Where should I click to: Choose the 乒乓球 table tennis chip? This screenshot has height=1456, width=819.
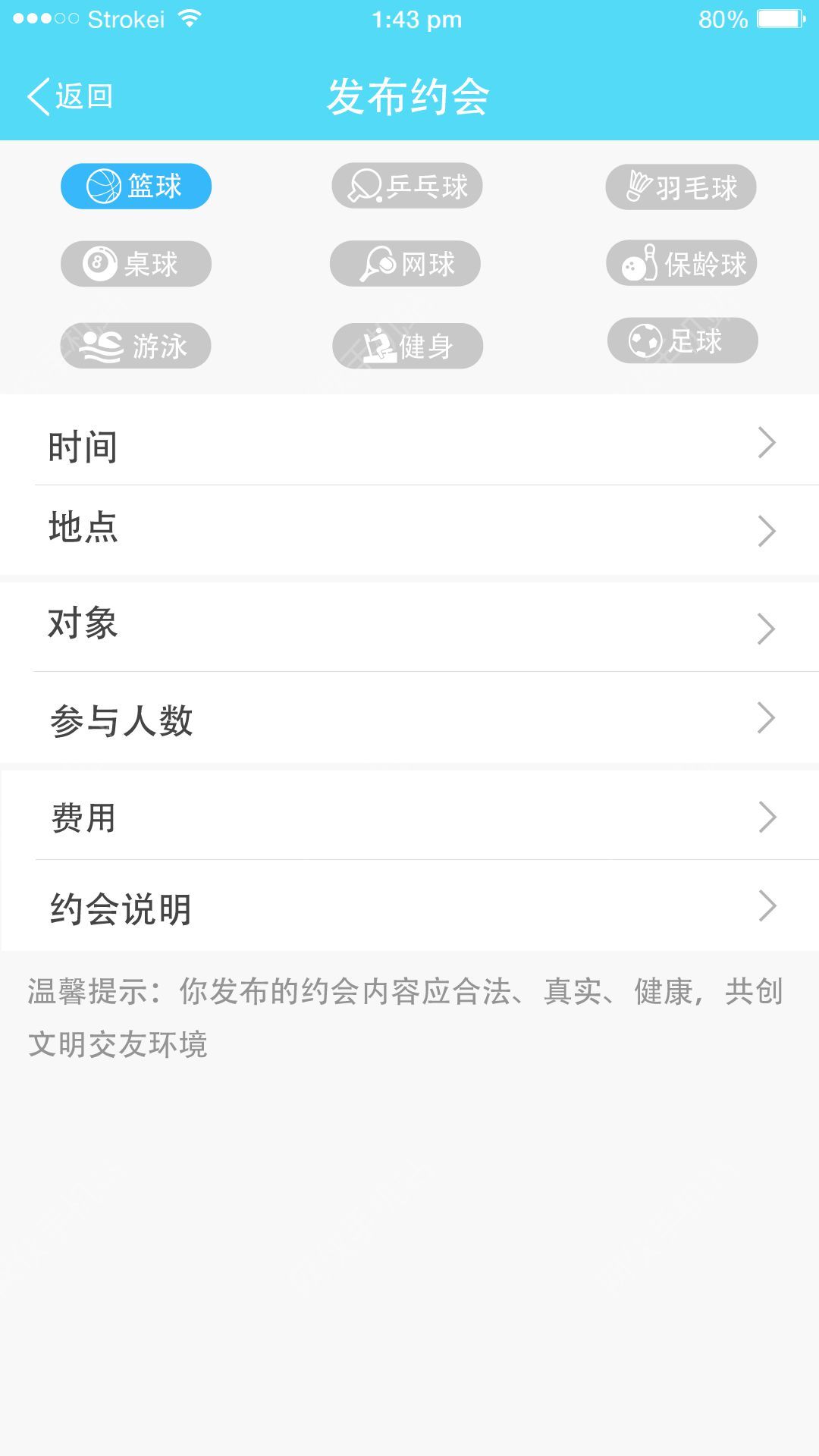click(x=407, y=186)
